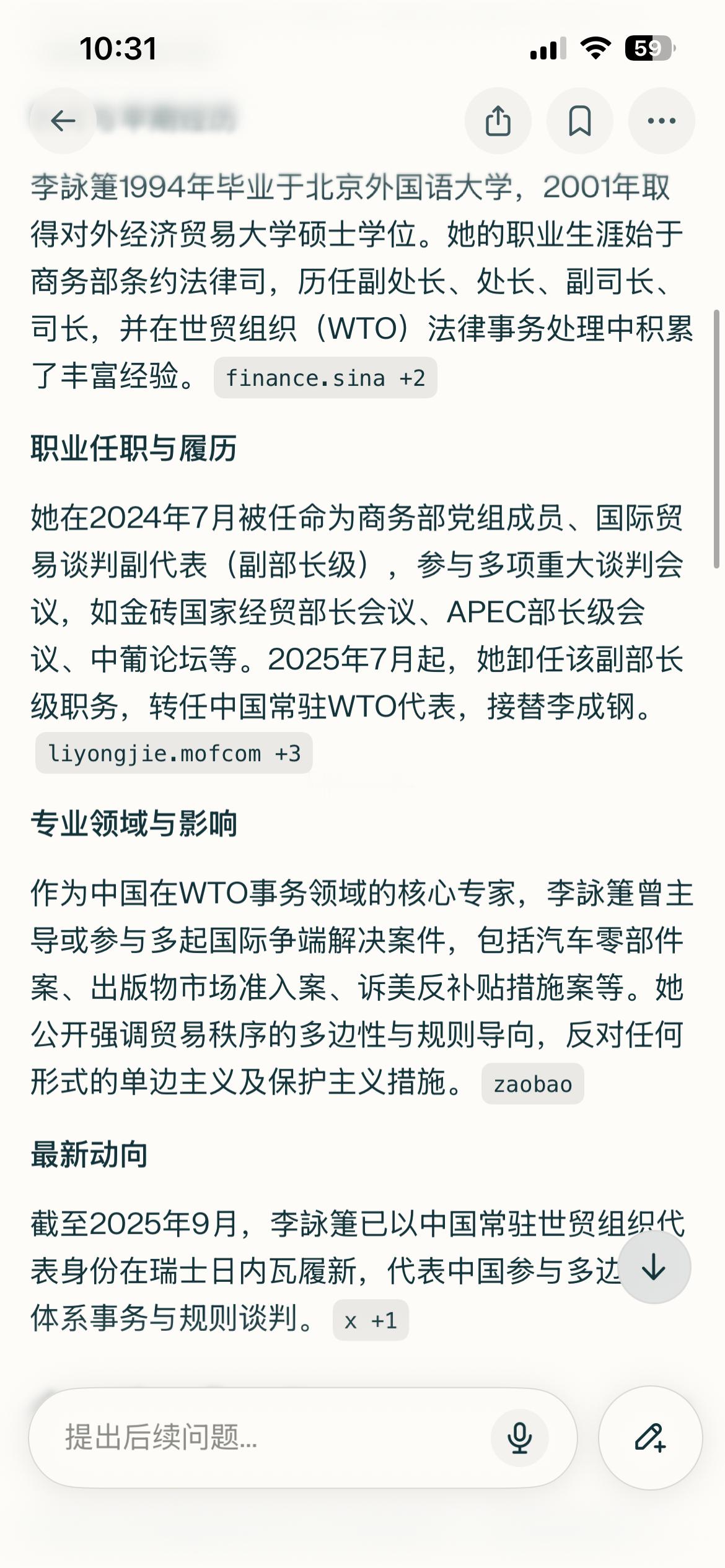This screenshot has width=725, height=1568.
Task: Jump to the bottom with the down arrow
Action: point(654,1267)
